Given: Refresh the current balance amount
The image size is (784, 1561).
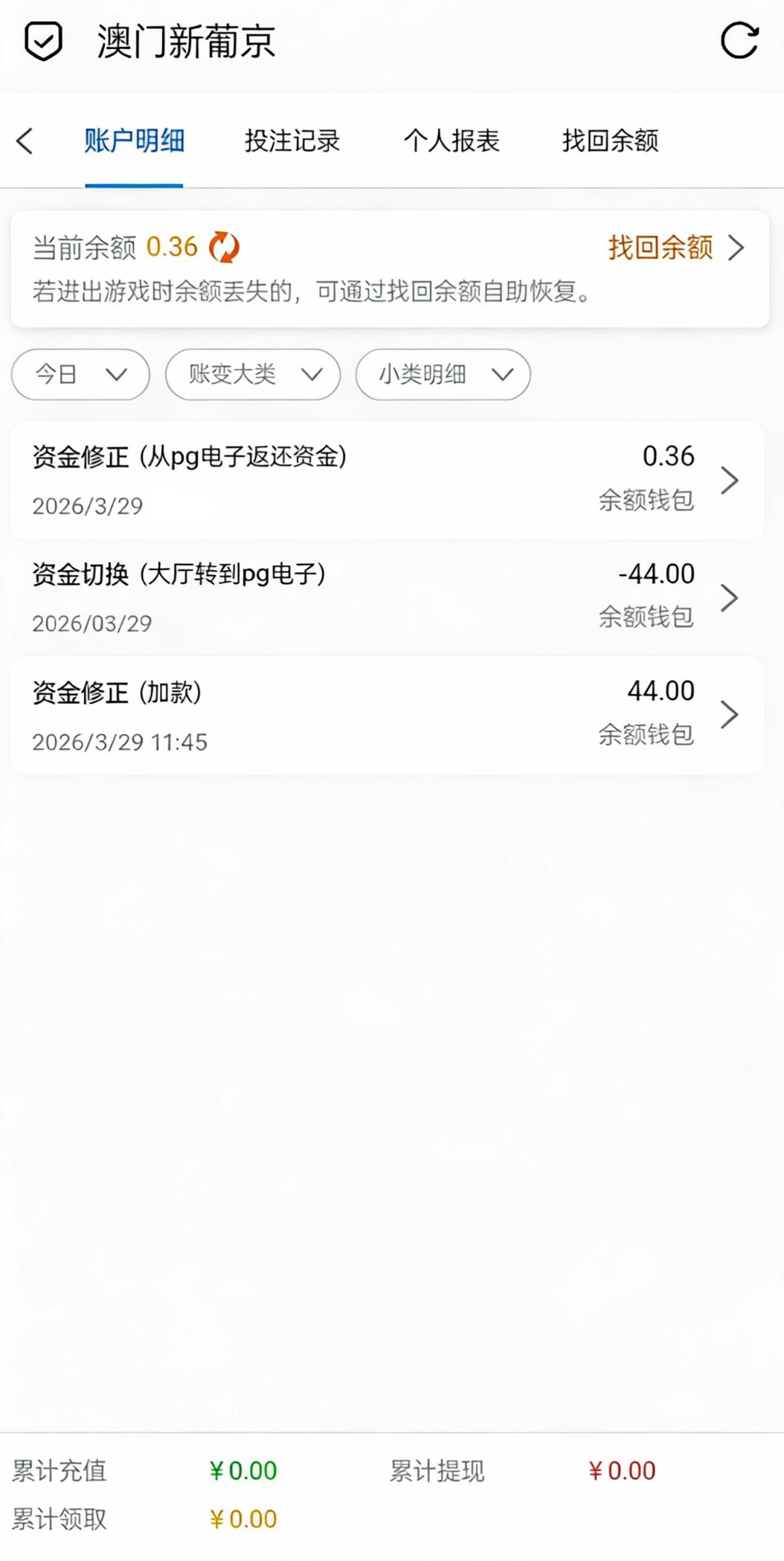Looking at the screenshot, I should 224,247.
